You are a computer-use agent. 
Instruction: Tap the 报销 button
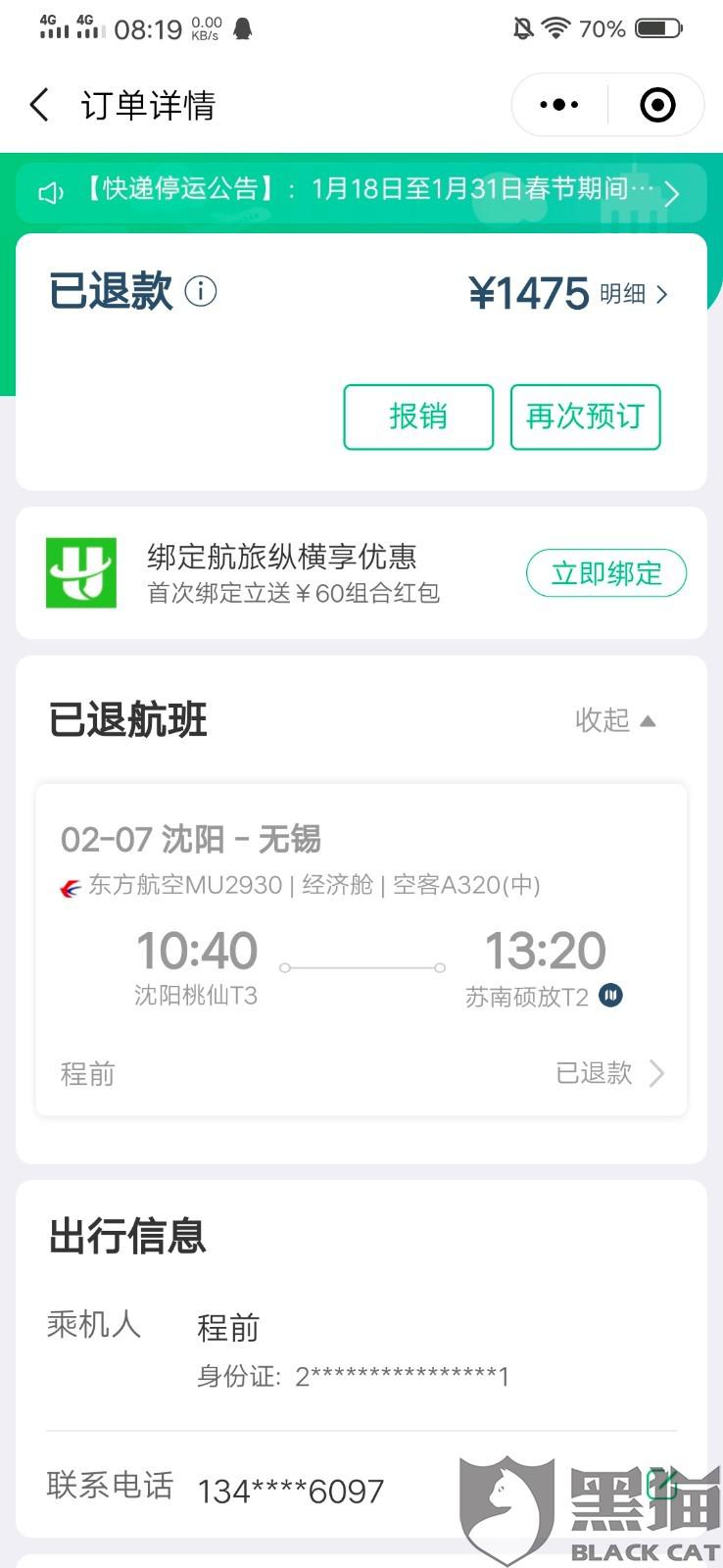(418, 416)
